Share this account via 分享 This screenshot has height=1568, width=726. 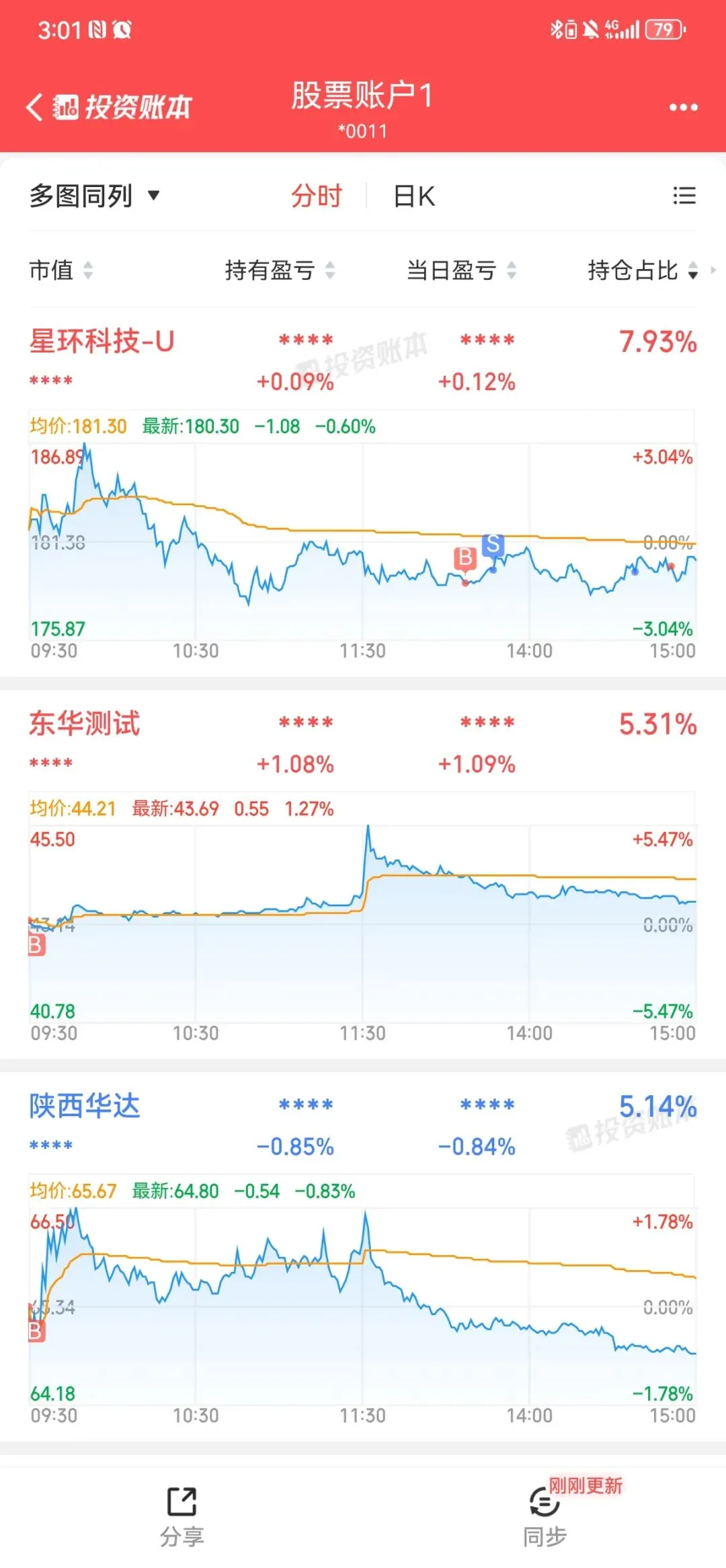(182, 1514)
